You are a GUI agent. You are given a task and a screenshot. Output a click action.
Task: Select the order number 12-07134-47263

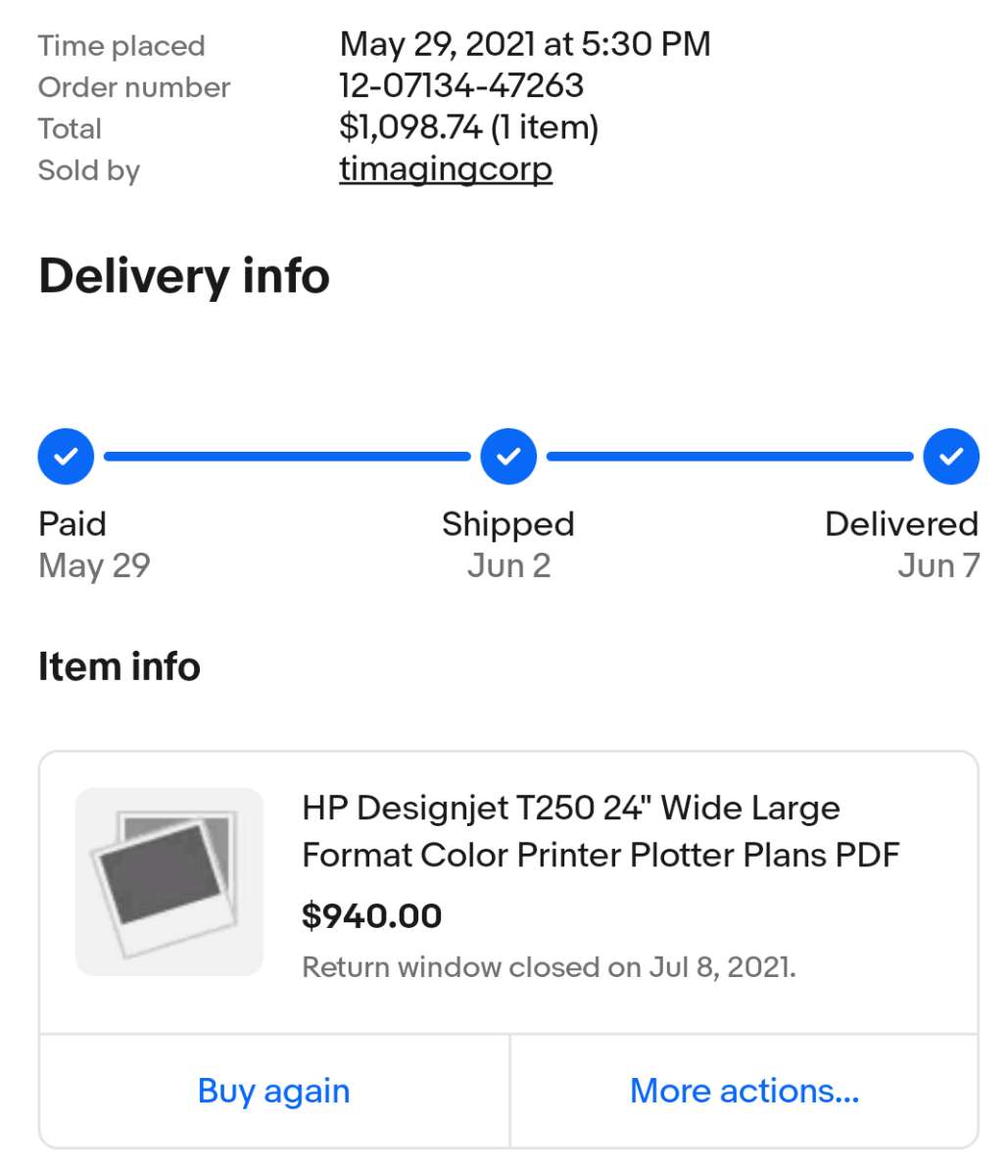pyautogui.click(x=460, y=86)
